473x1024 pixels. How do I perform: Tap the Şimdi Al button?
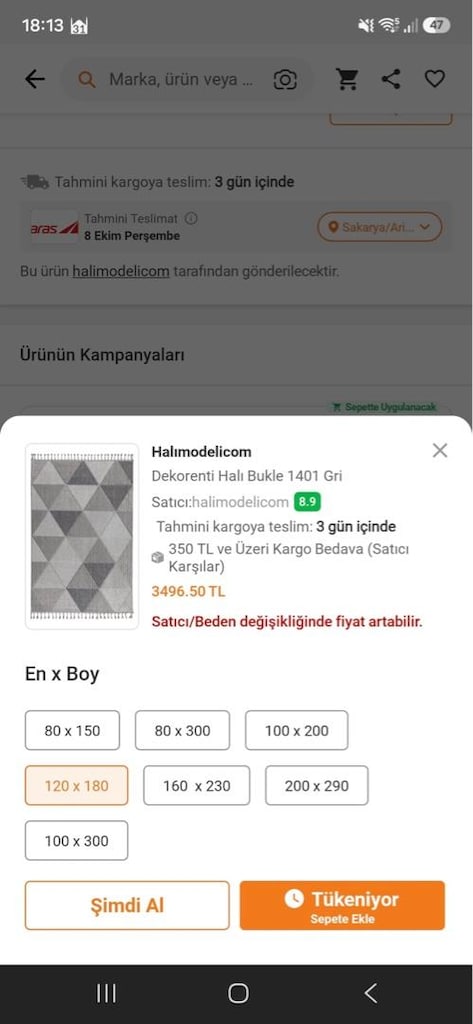[x=127, y=905]
